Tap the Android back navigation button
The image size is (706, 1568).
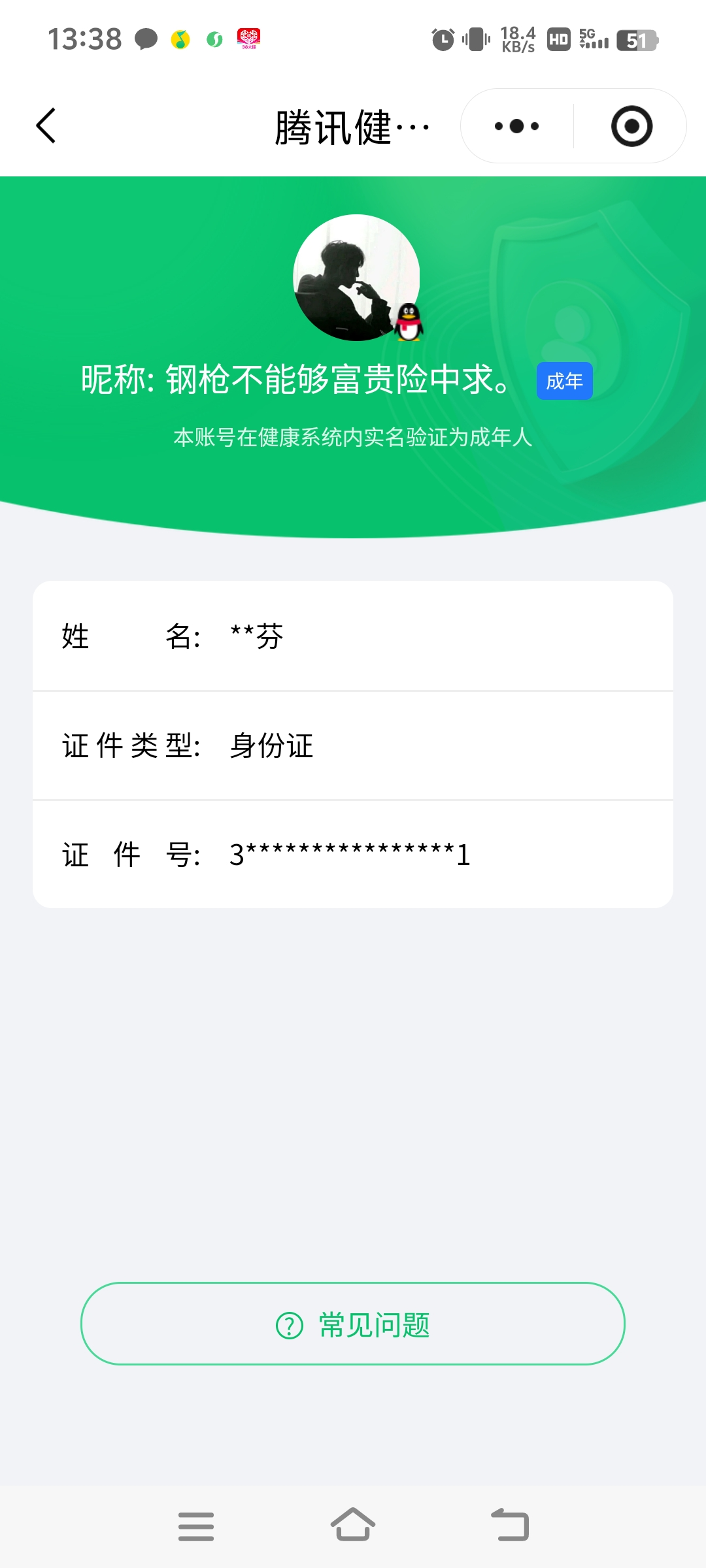pyautogui.click(x=510, y=1527)
